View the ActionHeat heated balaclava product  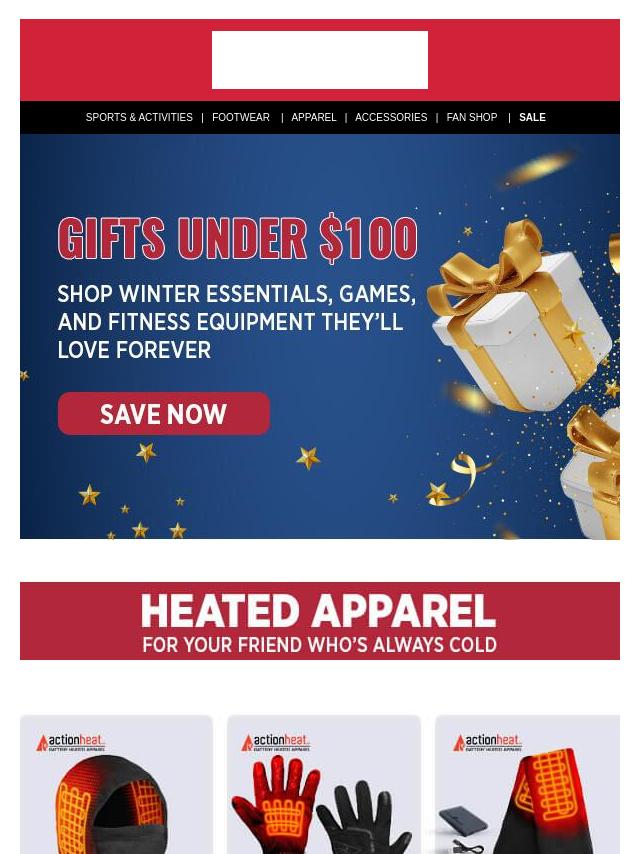(116, 790)
